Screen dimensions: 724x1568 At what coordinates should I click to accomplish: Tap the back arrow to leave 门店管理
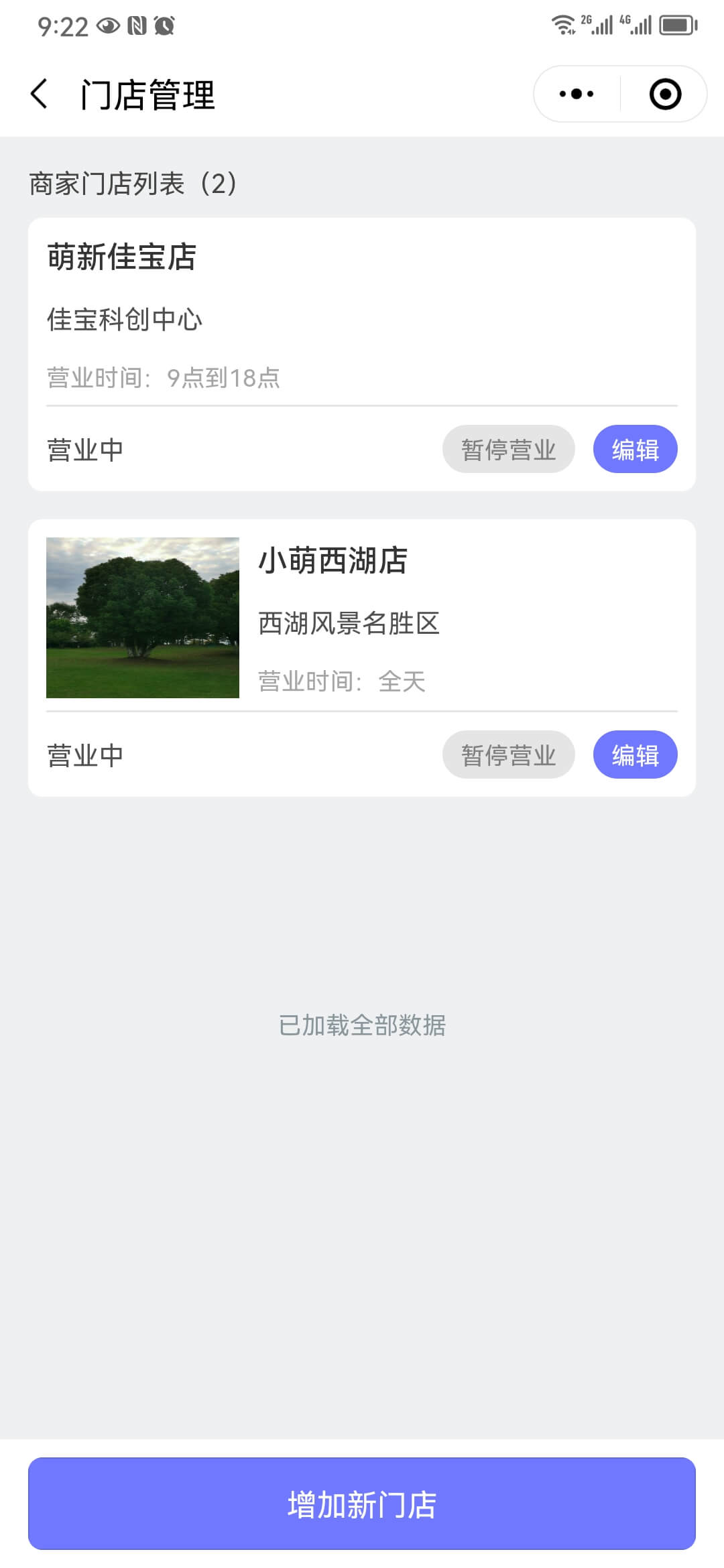38,92
